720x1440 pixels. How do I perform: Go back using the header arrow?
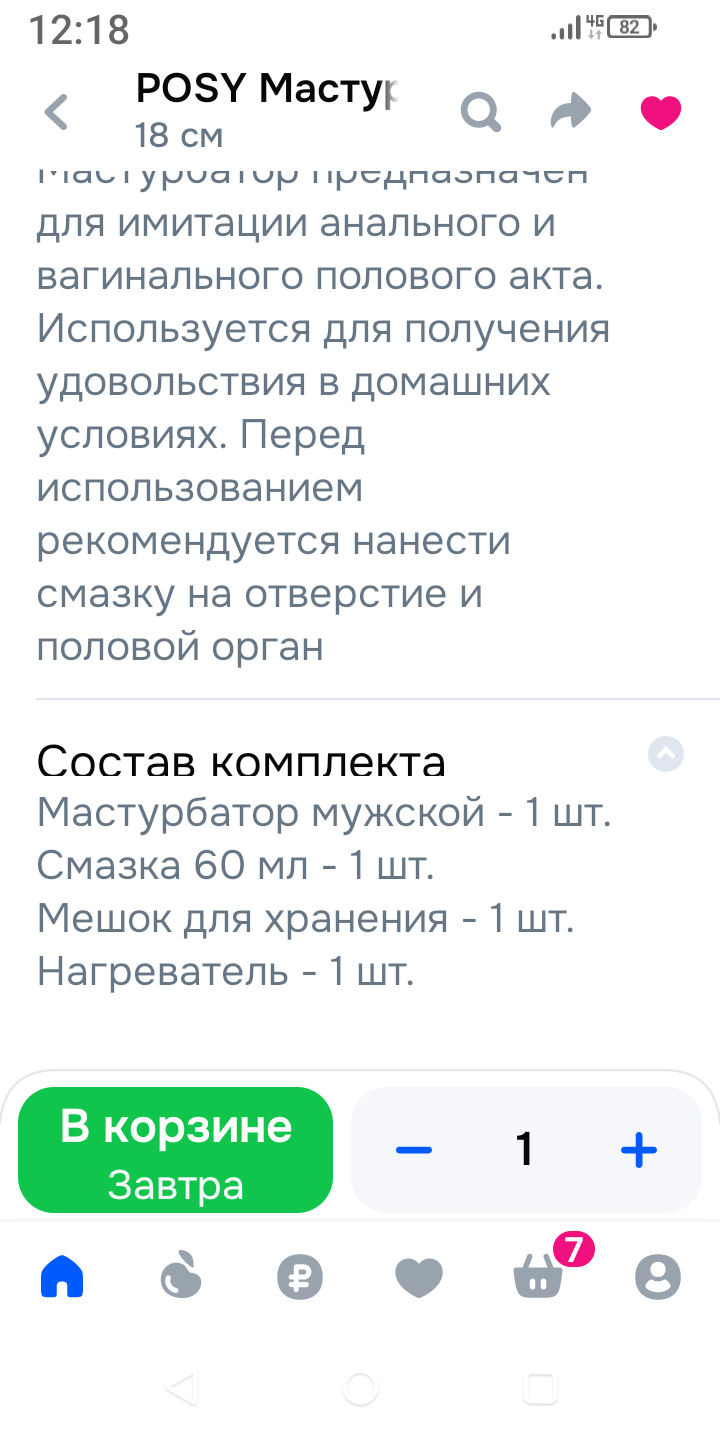click(57, 112)
